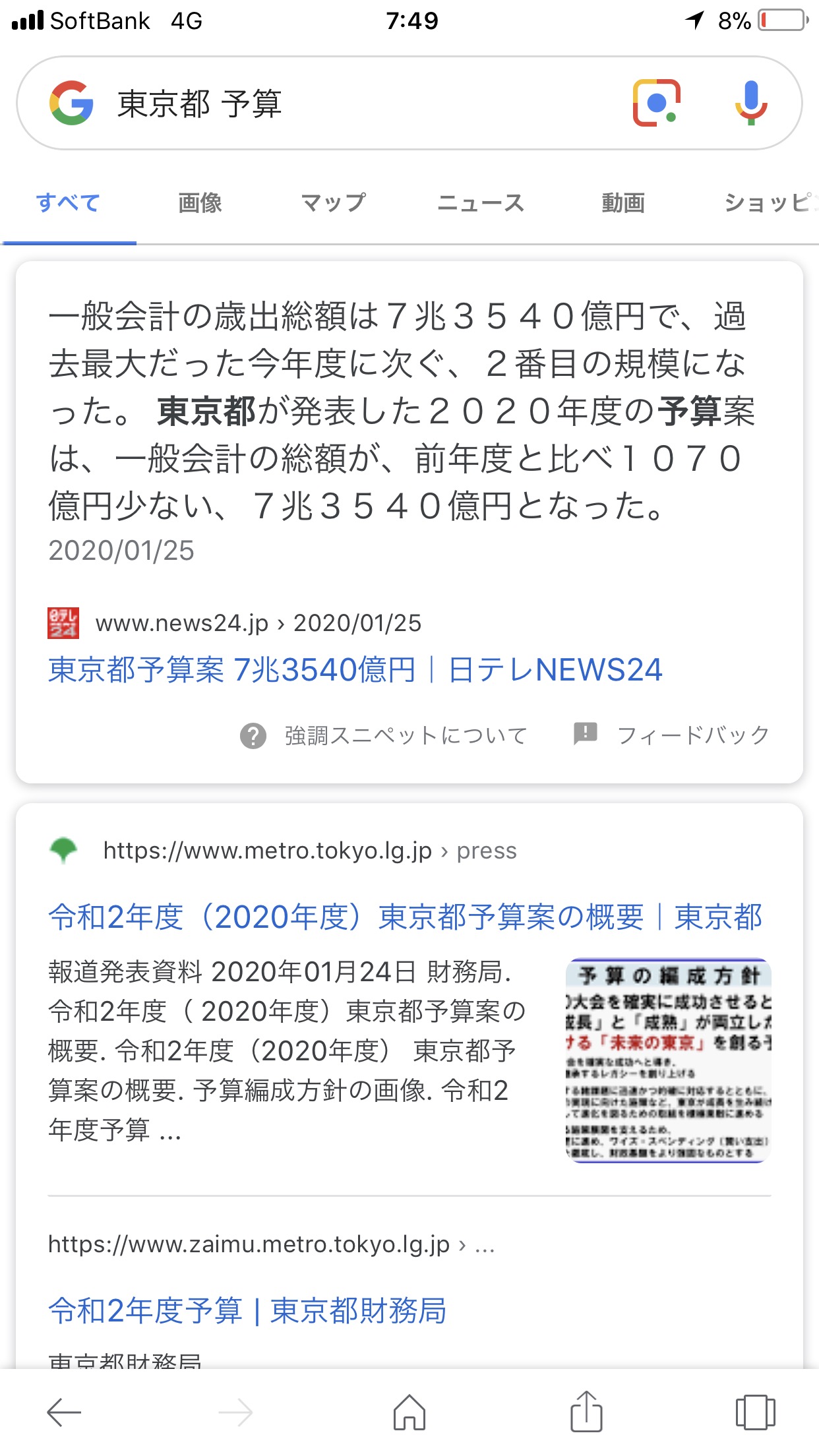
Task: Open the 予算の編成方針 thumbnail image
Action: point(668,1060)
